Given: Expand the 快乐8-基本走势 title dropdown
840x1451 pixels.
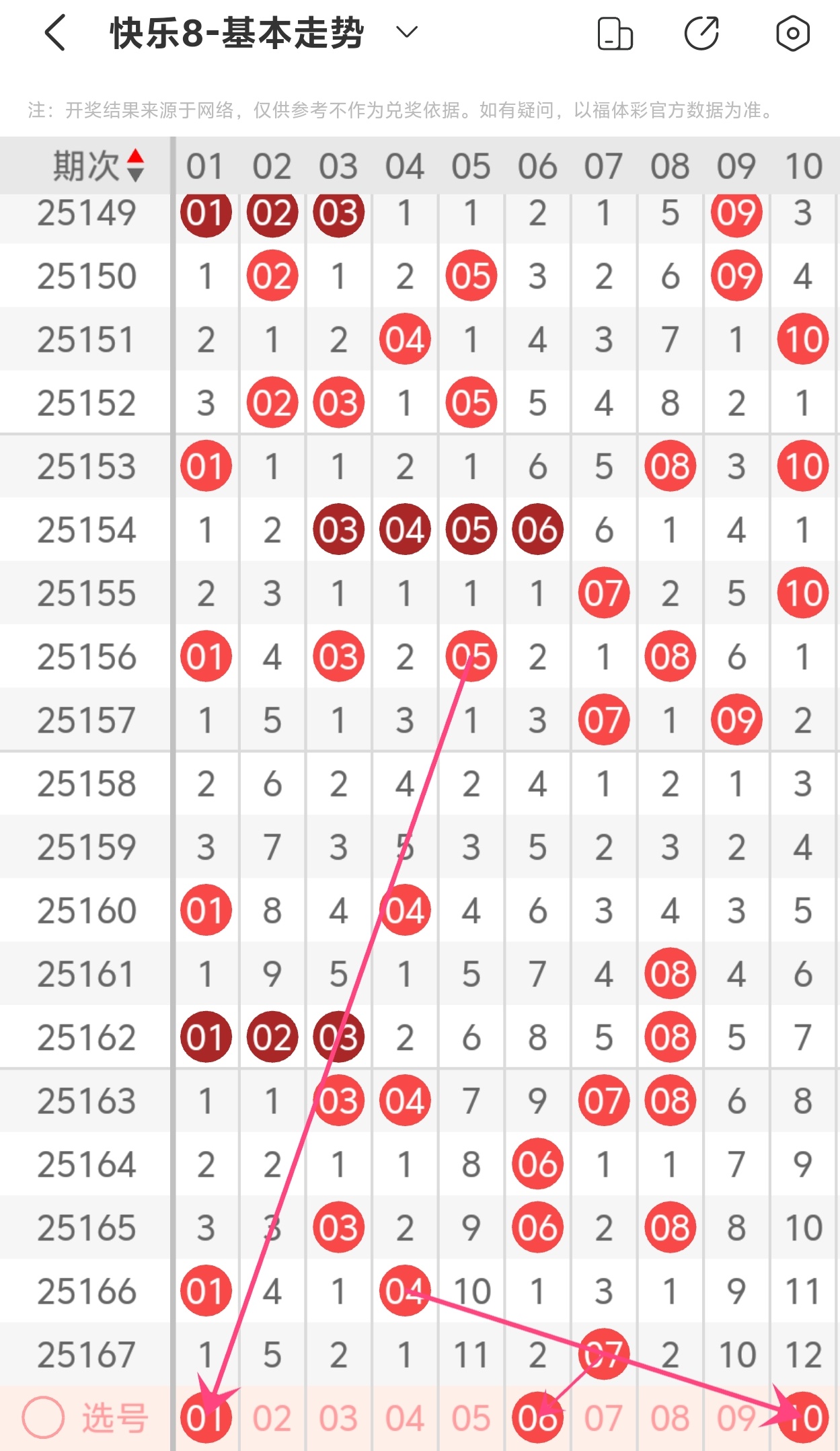Looking at the screenshot, I should point(406,32).
